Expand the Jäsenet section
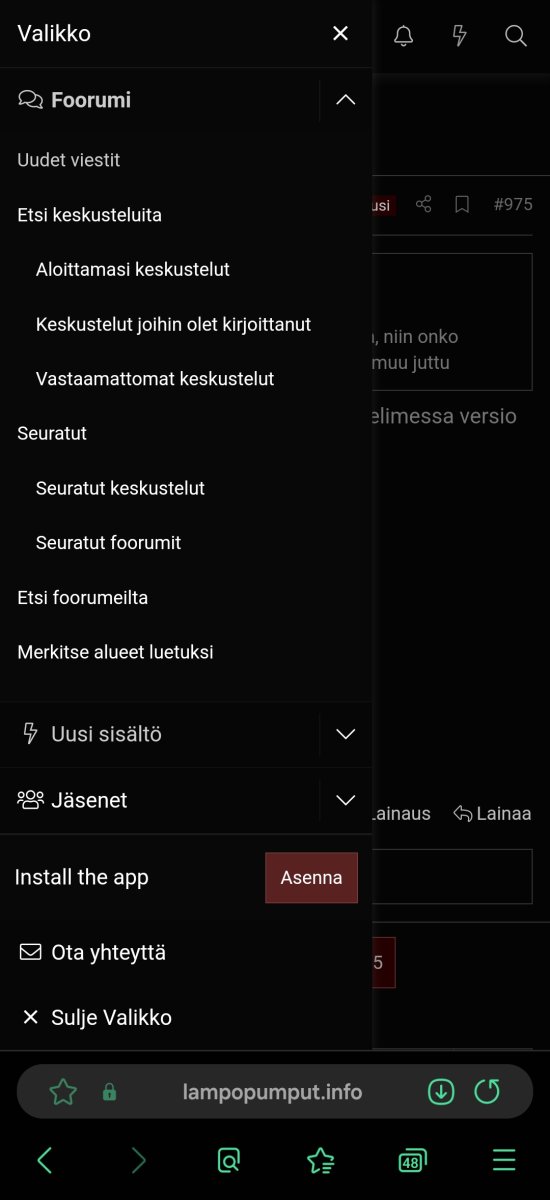This screenshot has width=550, height=1200. pyautogui.click(x=346, y=800)
